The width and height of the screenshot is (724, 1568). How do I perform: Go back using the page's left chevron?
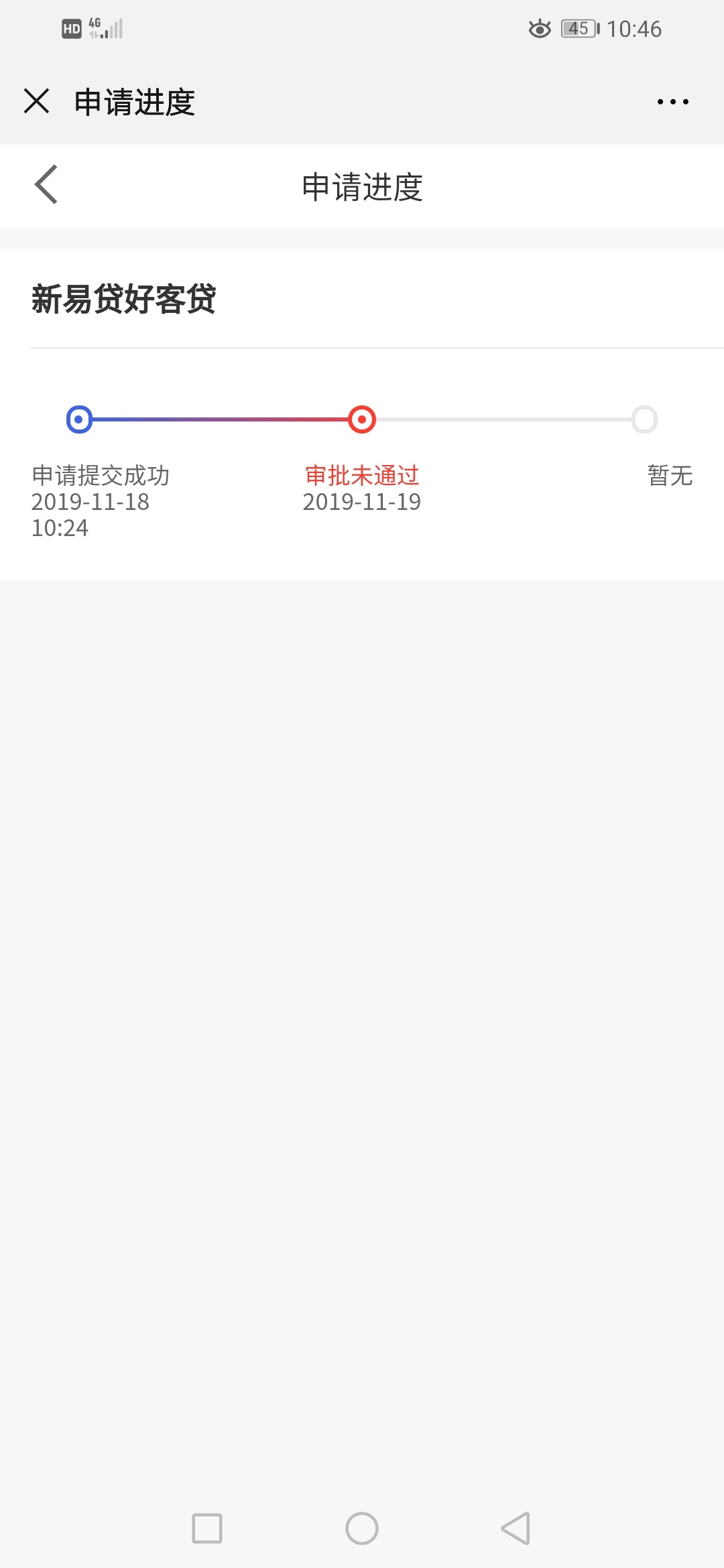[x=46, y=184]
